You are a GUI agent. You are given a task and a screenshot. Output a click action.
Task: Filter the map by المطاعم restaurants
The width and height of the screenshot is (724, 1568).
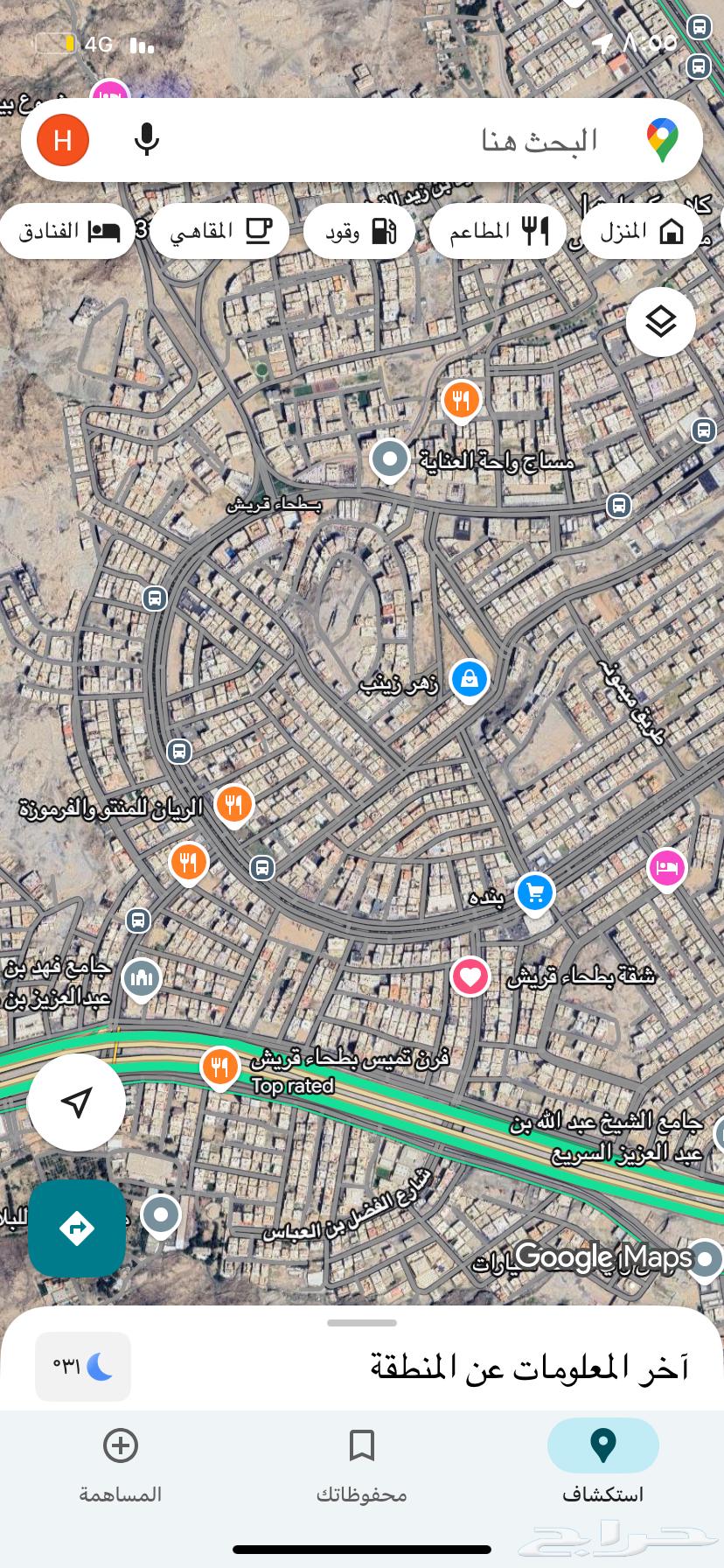pyautogui.click(x=498, y=231)
